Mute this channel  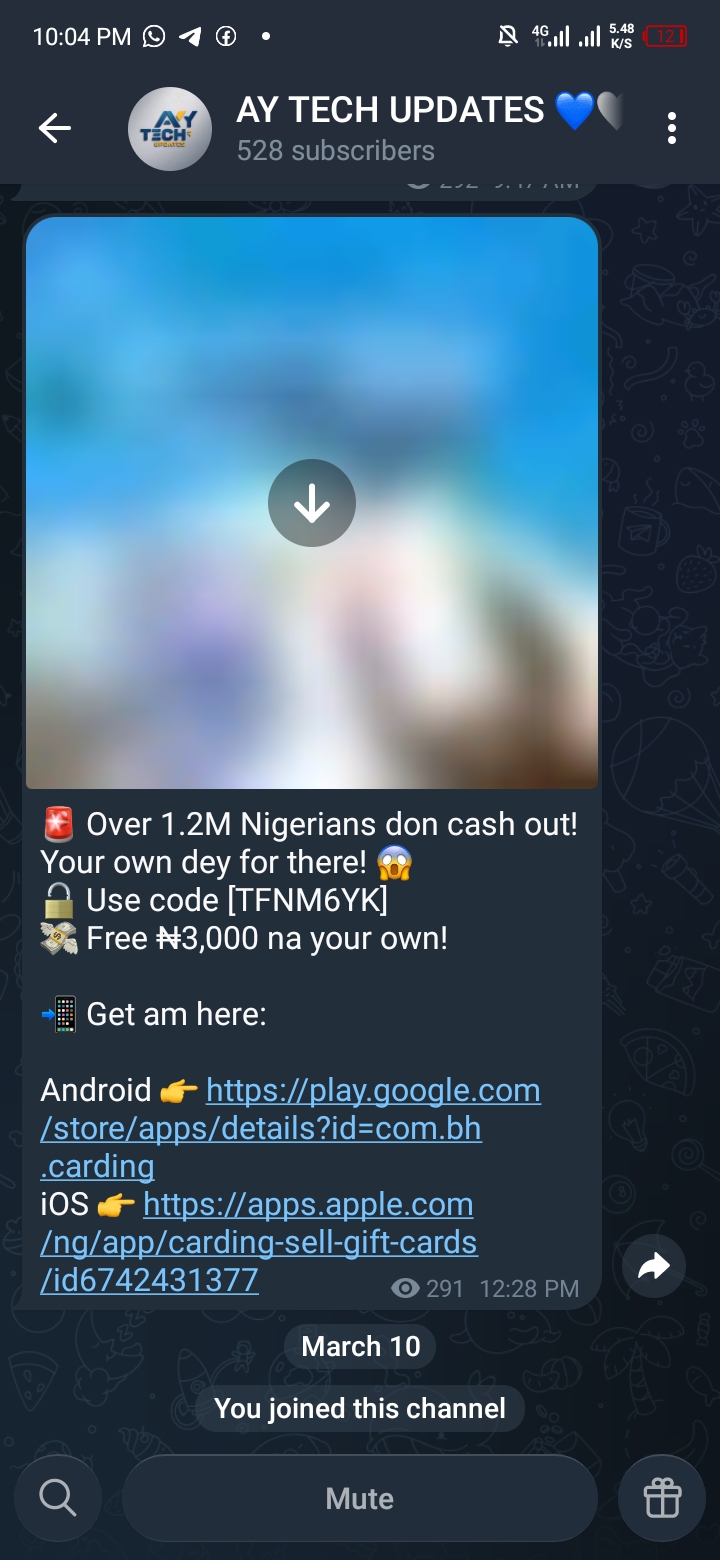(360, 1498)
